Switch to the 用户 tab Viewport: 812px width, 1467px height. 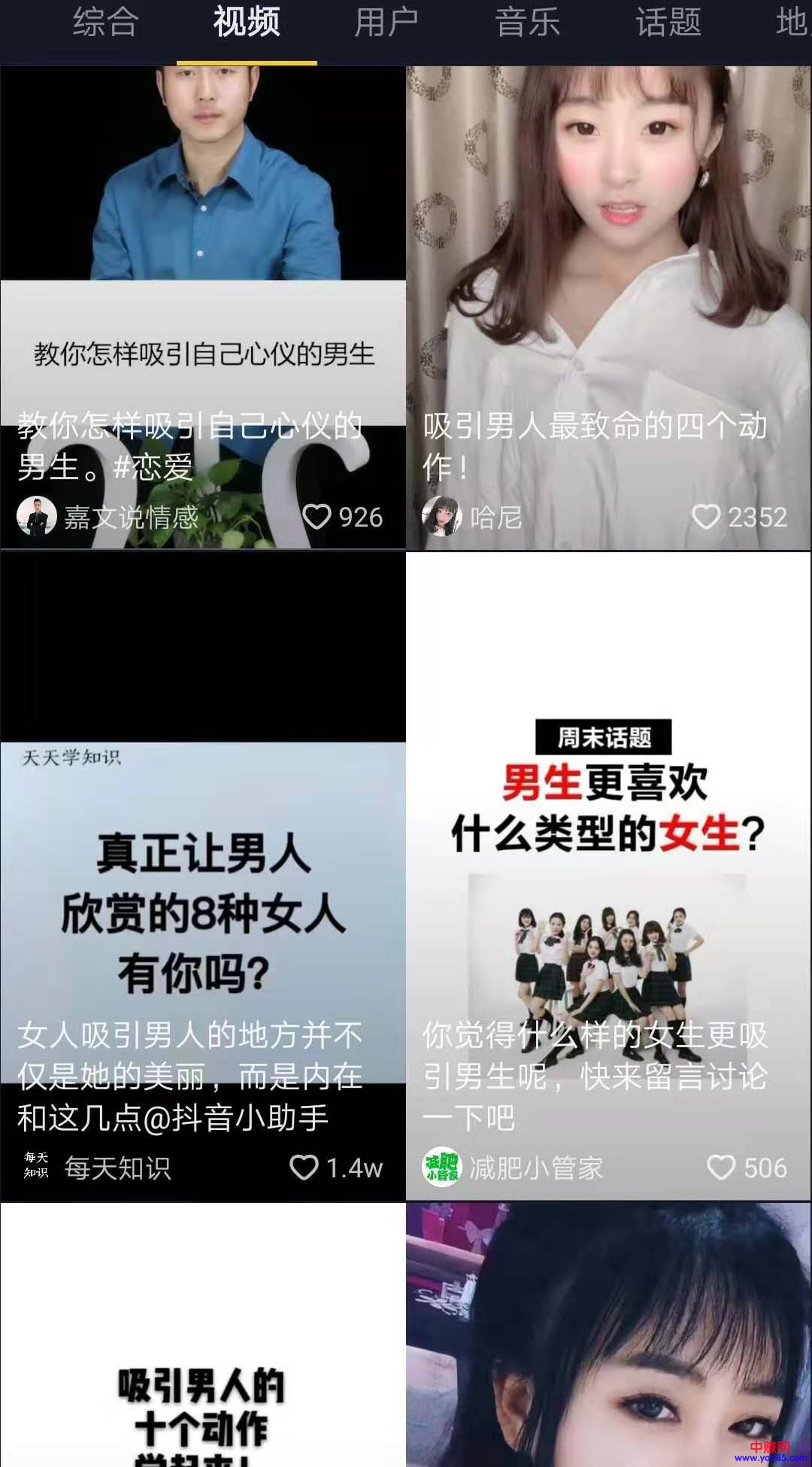(386, 23)
